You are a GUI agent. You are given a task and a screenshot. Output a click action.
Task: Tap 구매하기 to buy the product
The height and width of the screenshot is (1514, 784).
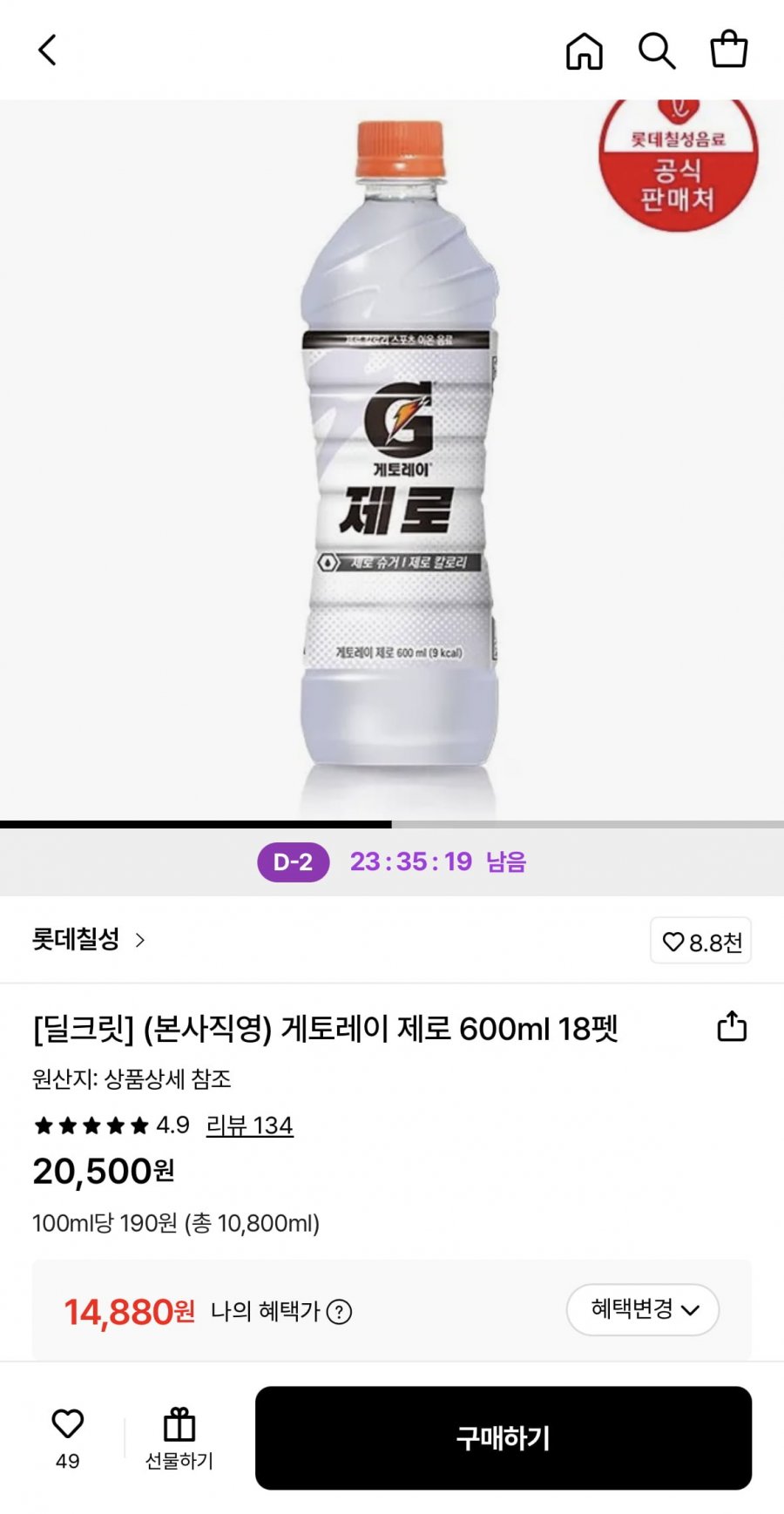(x=504, y=1438)
